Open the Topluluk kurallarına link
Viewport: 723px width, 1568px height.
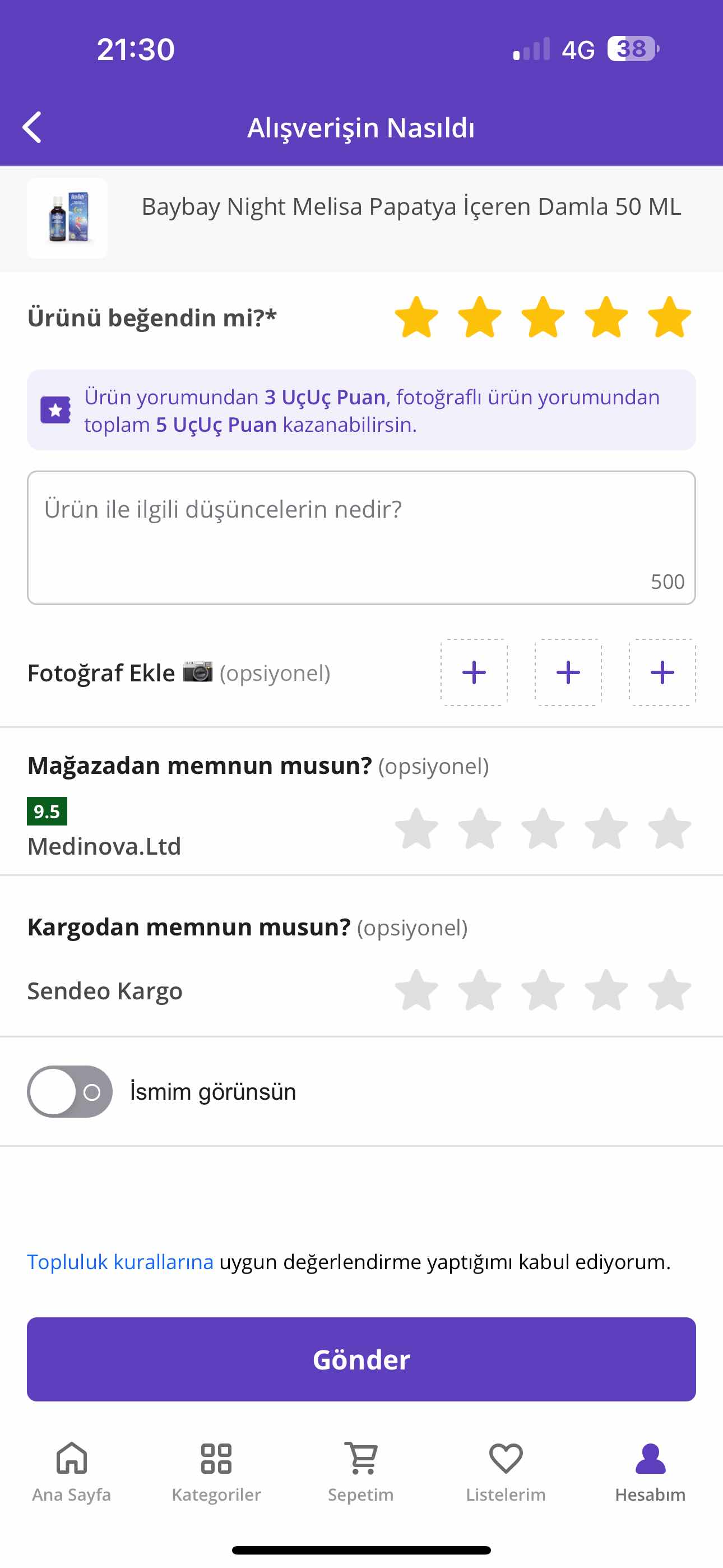pos(121,1262)
